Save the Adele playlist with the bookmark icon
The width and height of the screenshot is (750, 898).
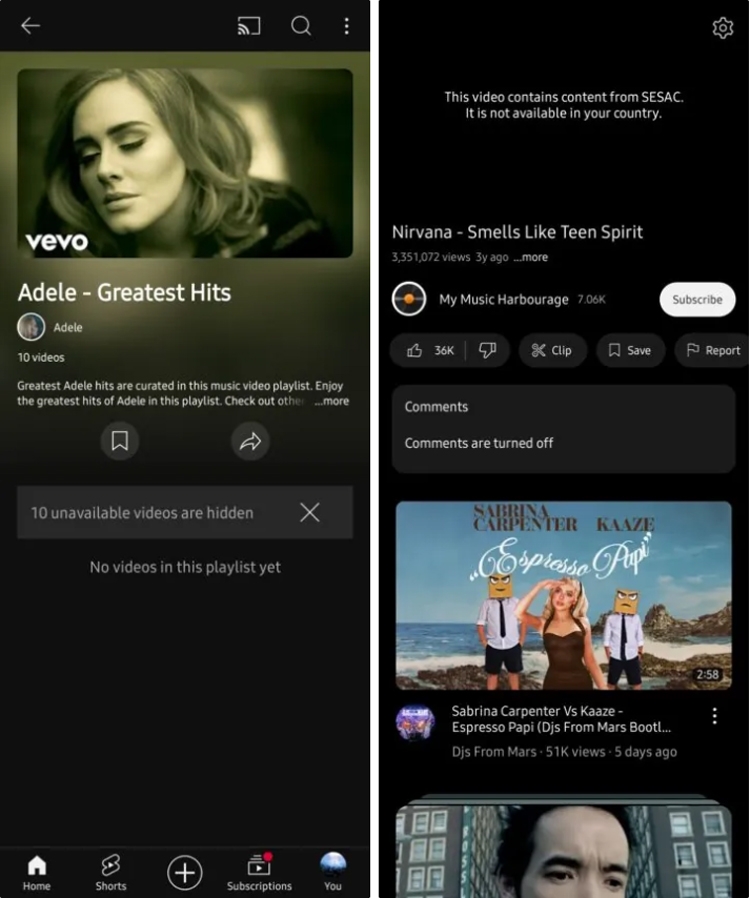tap(119, 441)
